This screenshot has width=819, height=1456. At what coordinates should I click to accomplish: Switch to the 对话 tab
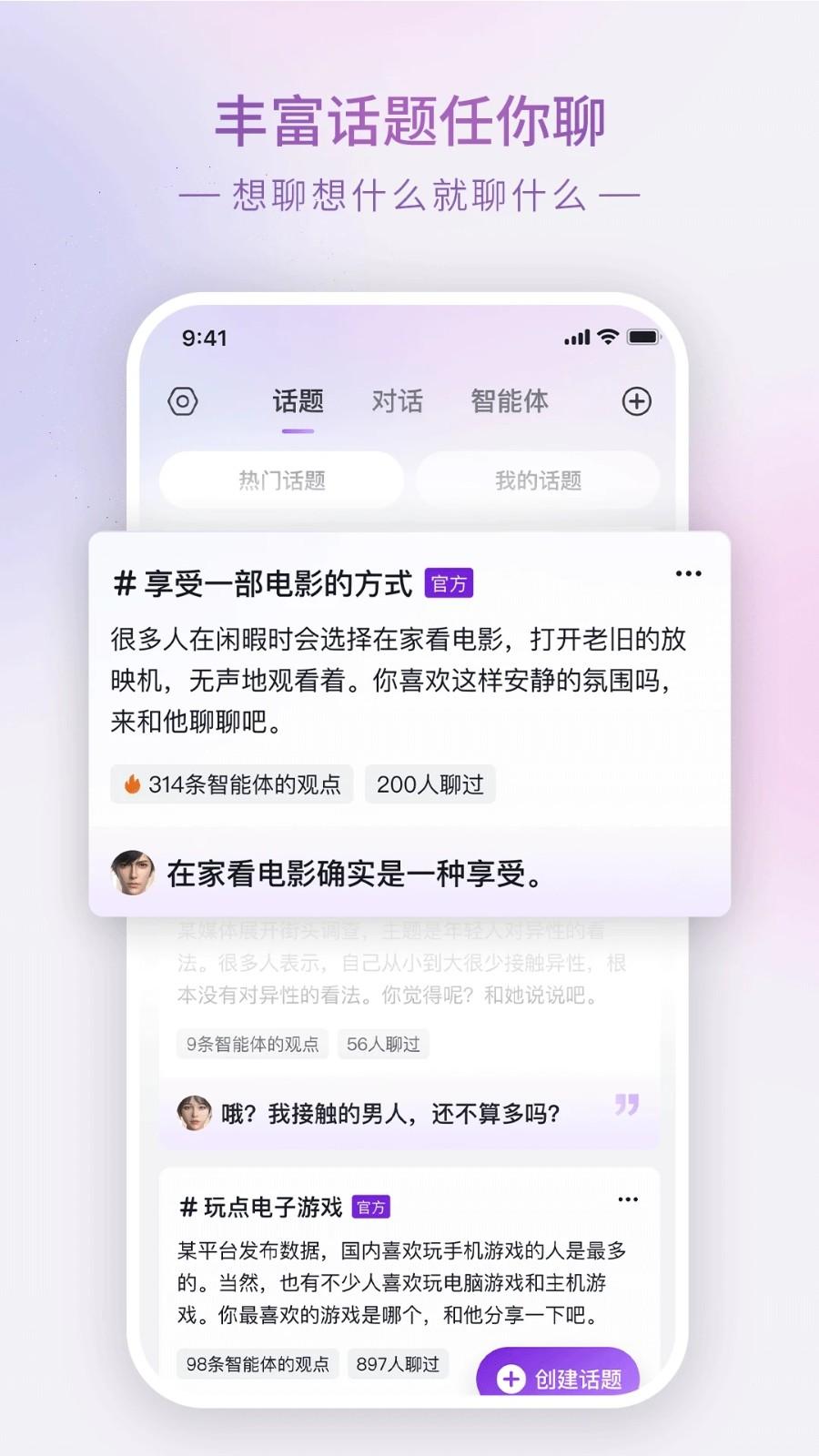[x=396, y=400]
